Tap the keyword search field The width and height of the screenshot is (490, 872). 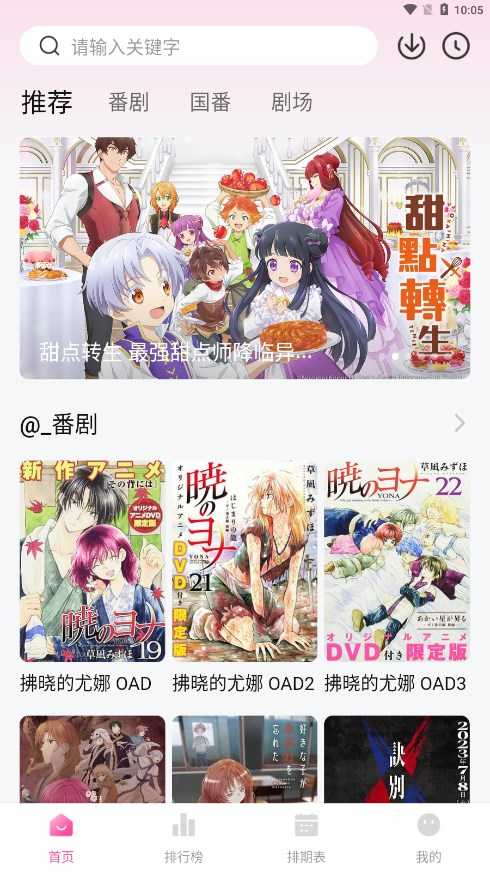pos(199,46)
